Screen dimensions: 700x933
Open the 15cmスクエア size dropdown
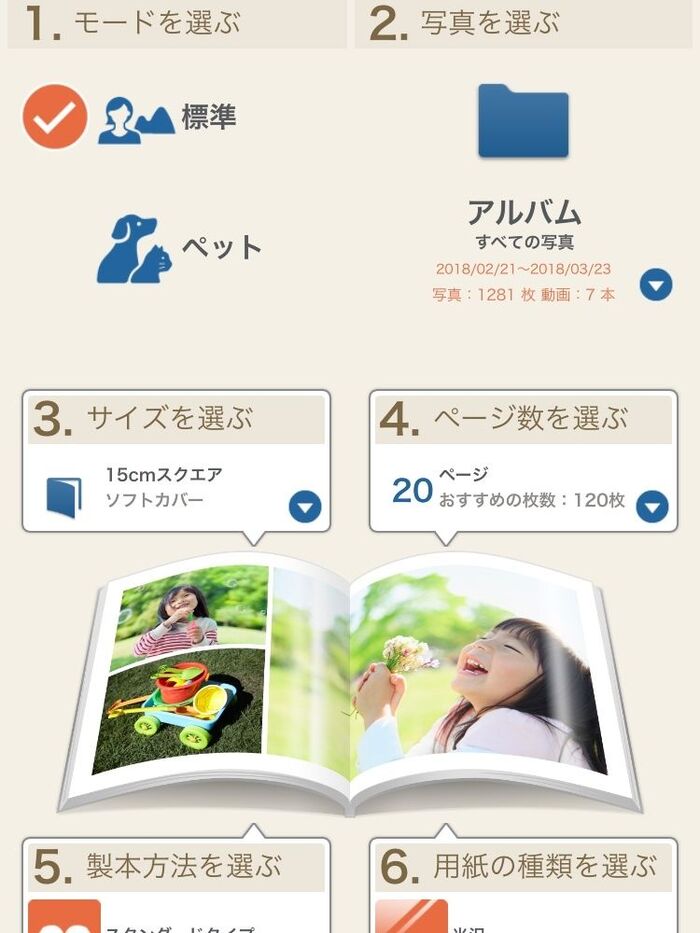(x=305, y=507)
